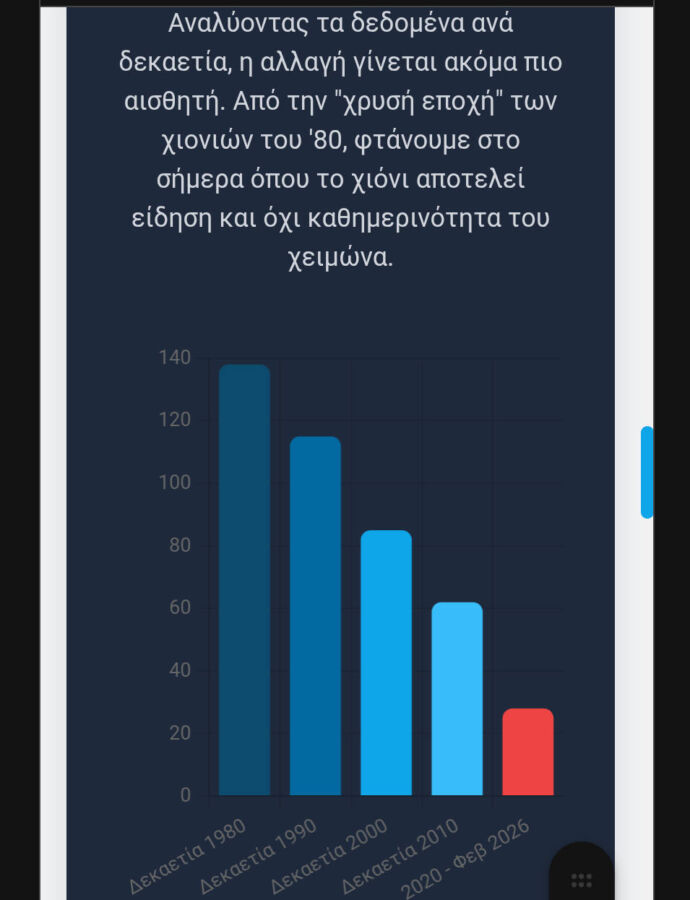The image size is (690, 900).
Task: Tap the floating grid-dots button
Action: (581, 879)
